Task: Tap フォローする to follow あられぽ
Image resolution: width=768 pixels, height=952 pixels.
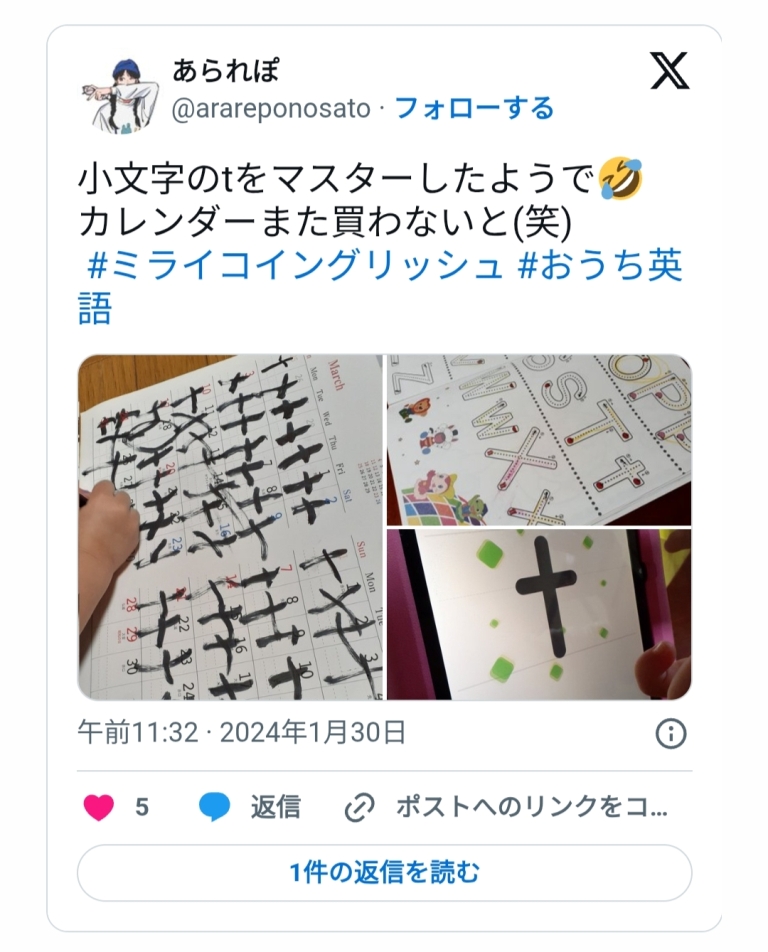Action: pyautogui.click(x=474, y=109)
